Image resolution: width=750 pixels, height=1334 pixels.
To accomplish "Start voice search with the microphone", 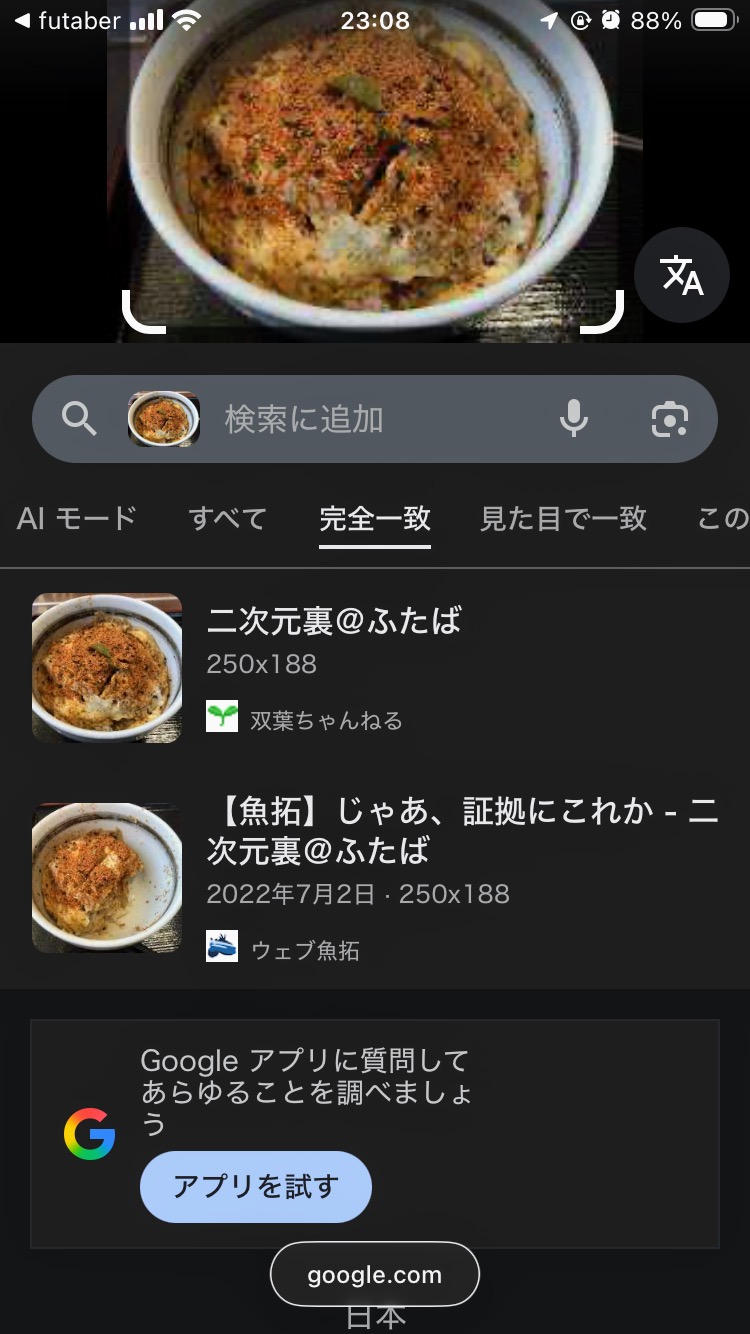I will point(574,419).
